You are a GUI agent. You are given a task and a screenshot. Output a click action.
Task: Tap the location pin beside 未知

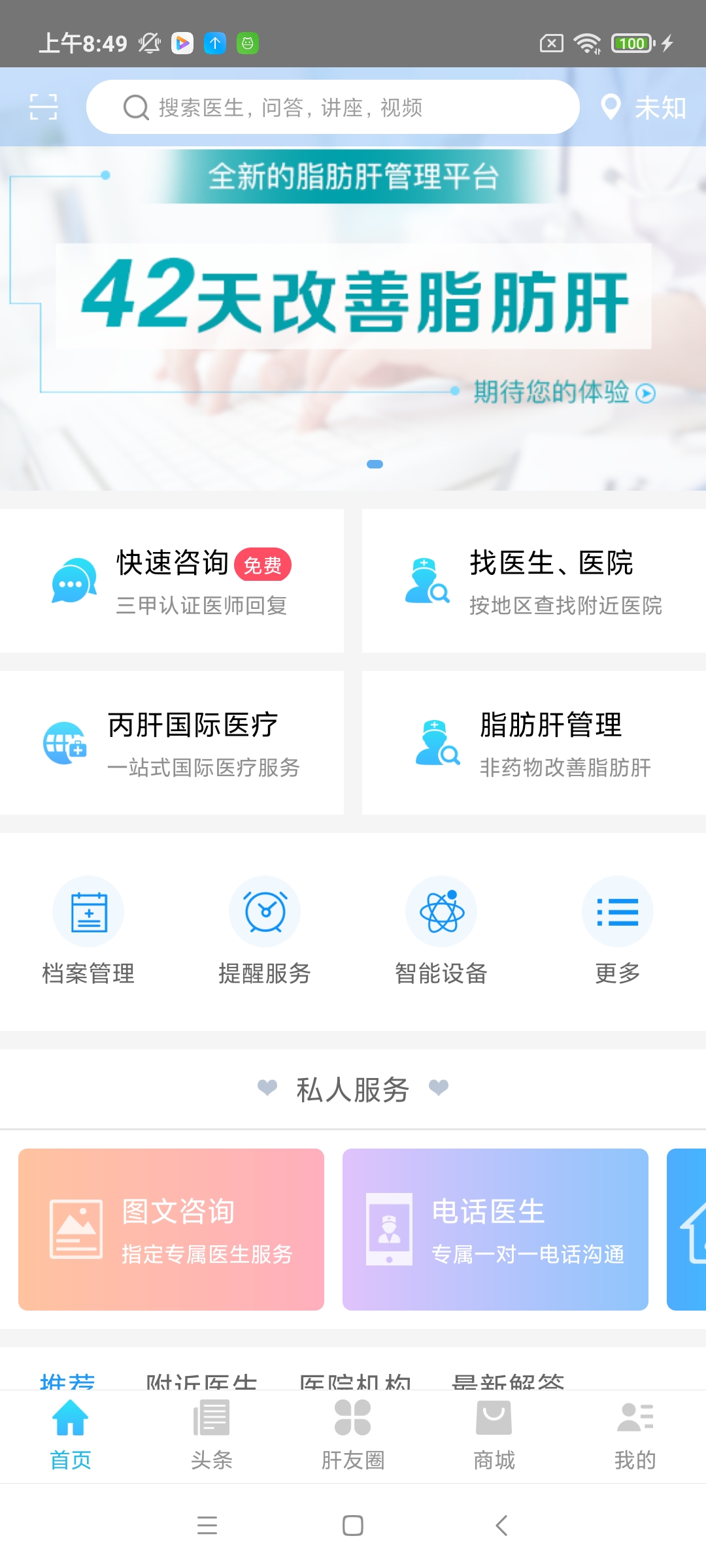[x=610, y=106]
